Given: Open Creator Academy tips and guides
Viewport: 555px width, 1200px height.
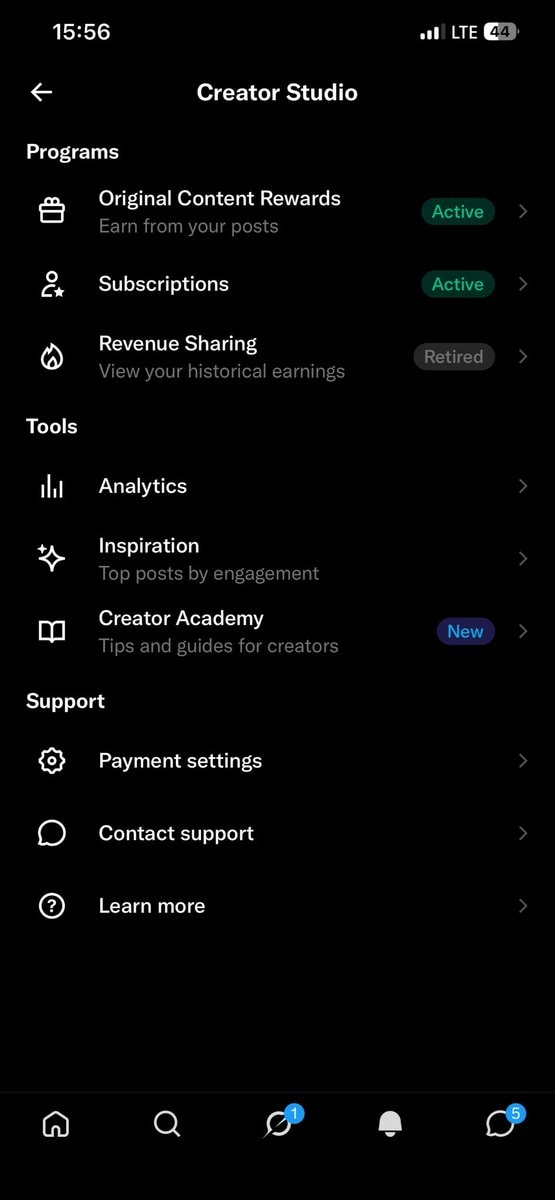Looking at the screenshot, I should (x=277, y=631).
